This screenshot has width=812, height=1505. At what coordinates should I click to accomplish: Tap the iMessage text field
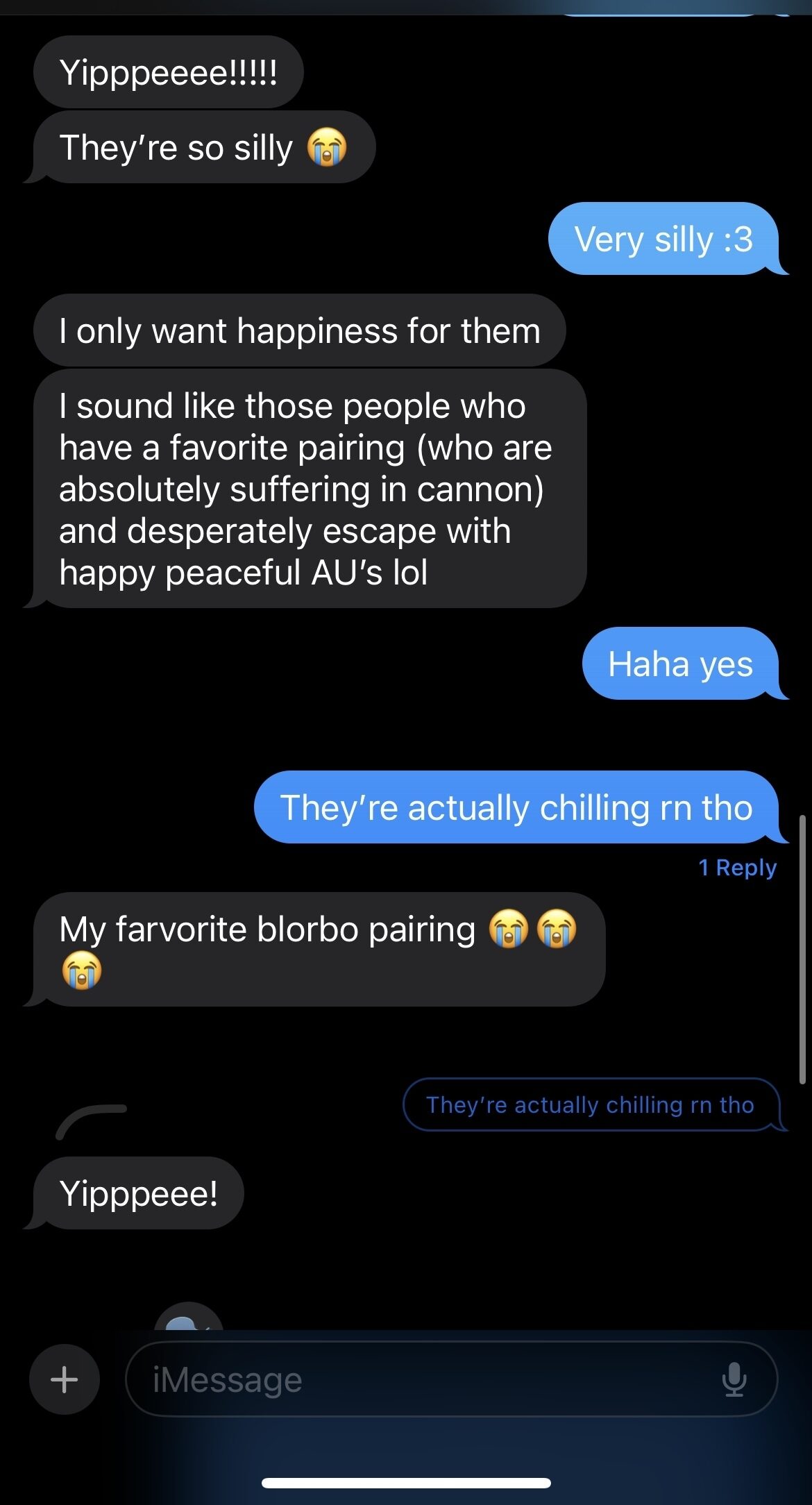pyautogui.click(x=451, y=1379)
